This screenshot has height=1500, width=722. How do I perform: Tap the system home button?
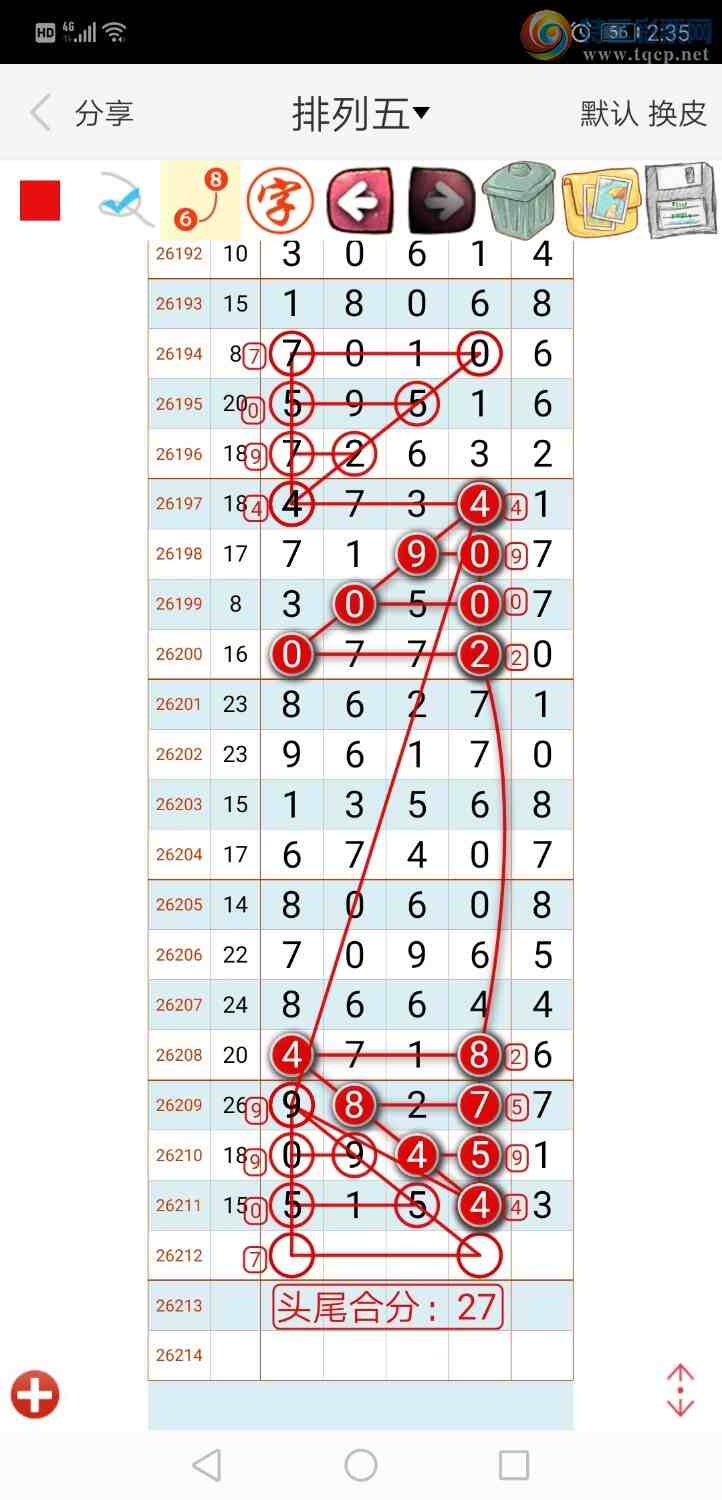coord(361,1465)
